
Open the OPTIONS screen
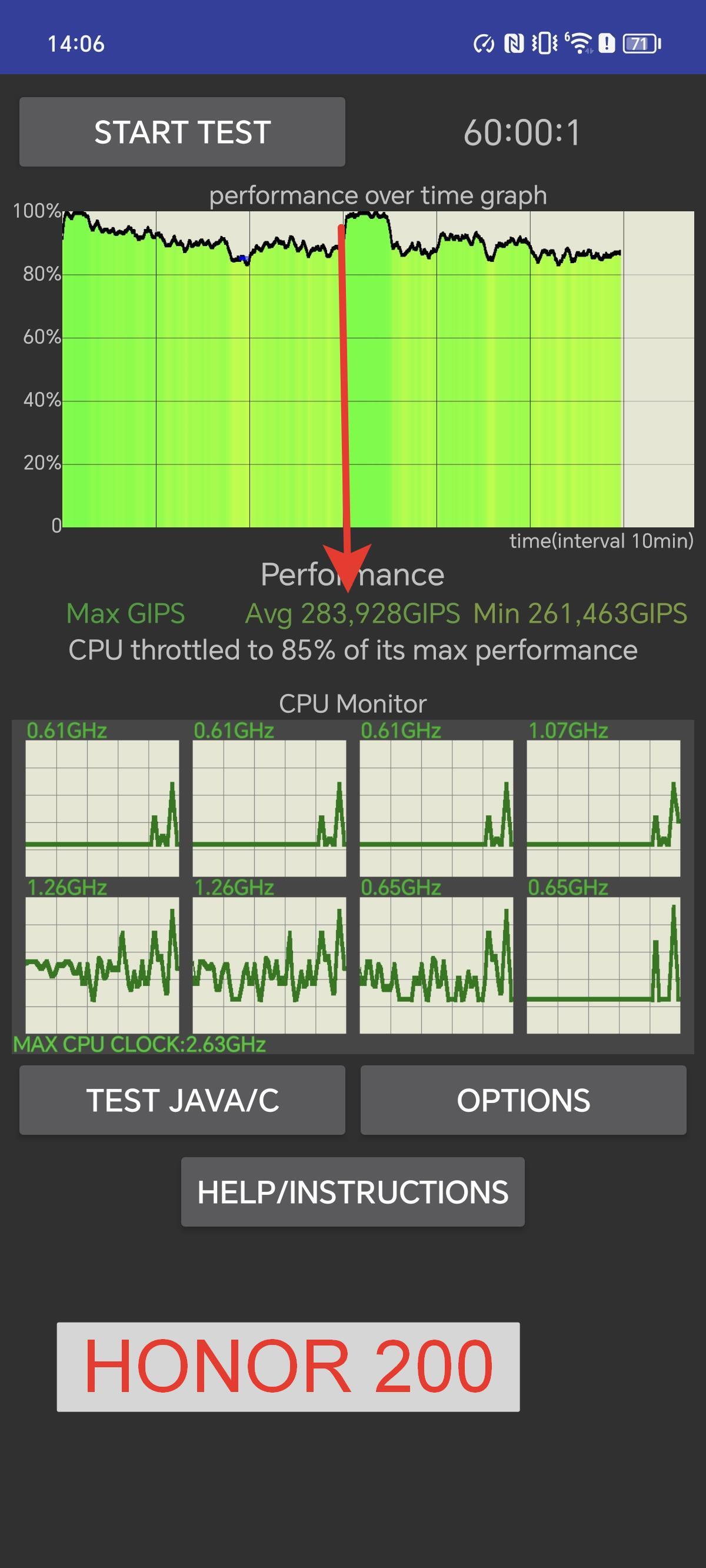point(523,1100)
